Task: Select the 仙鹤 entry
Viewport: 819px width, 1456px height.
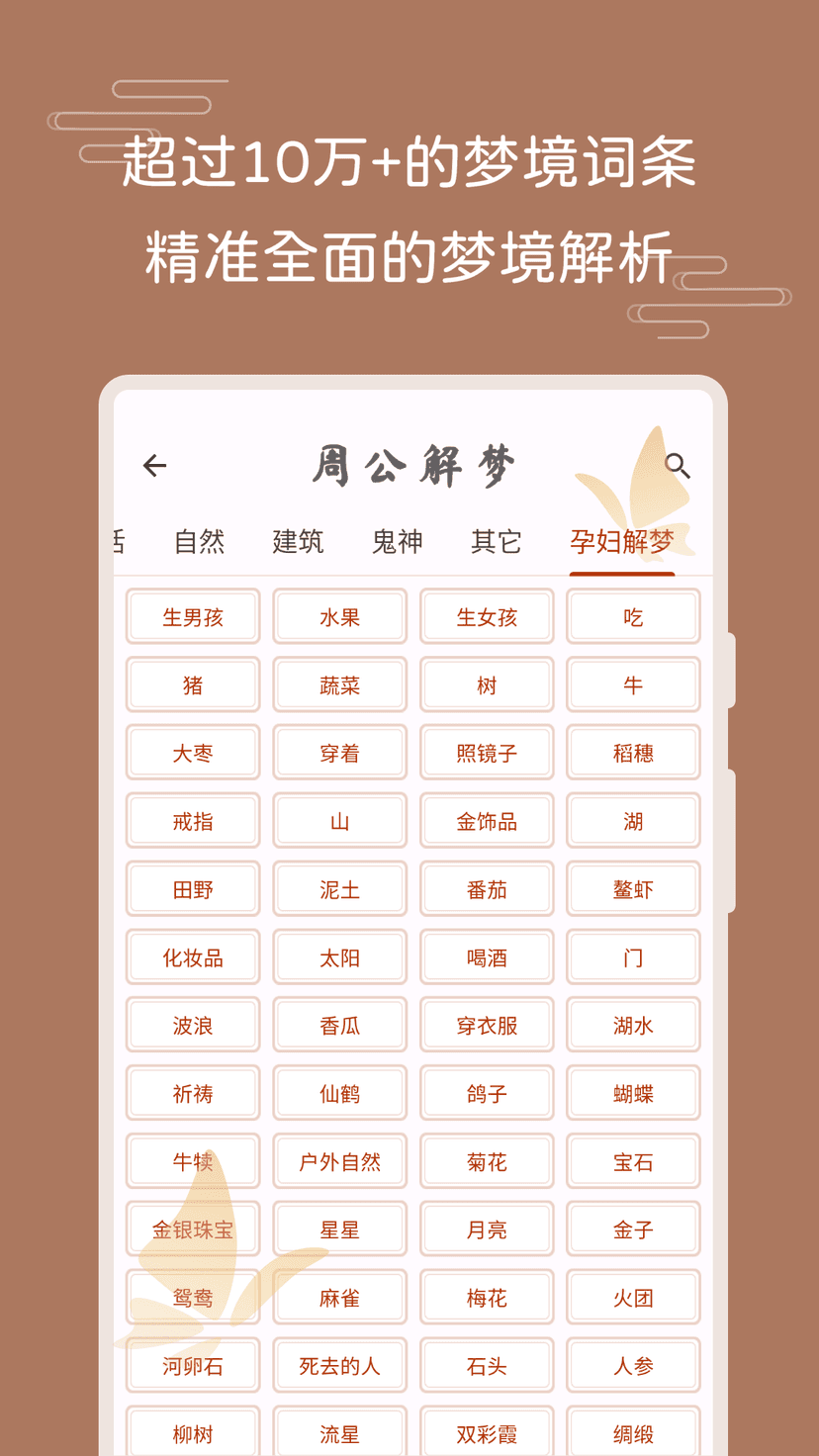Action: 339,1093
